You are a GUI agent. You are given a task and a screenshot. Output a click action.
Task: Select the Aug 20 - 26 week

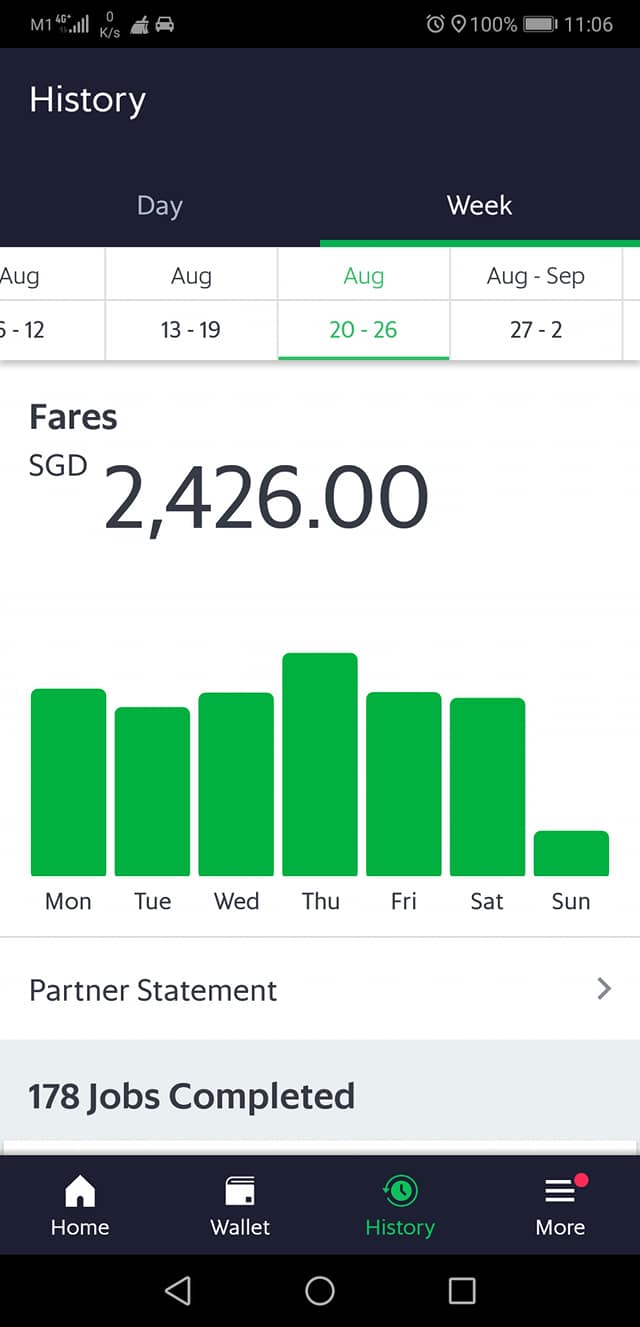click(x=364, y=303)
